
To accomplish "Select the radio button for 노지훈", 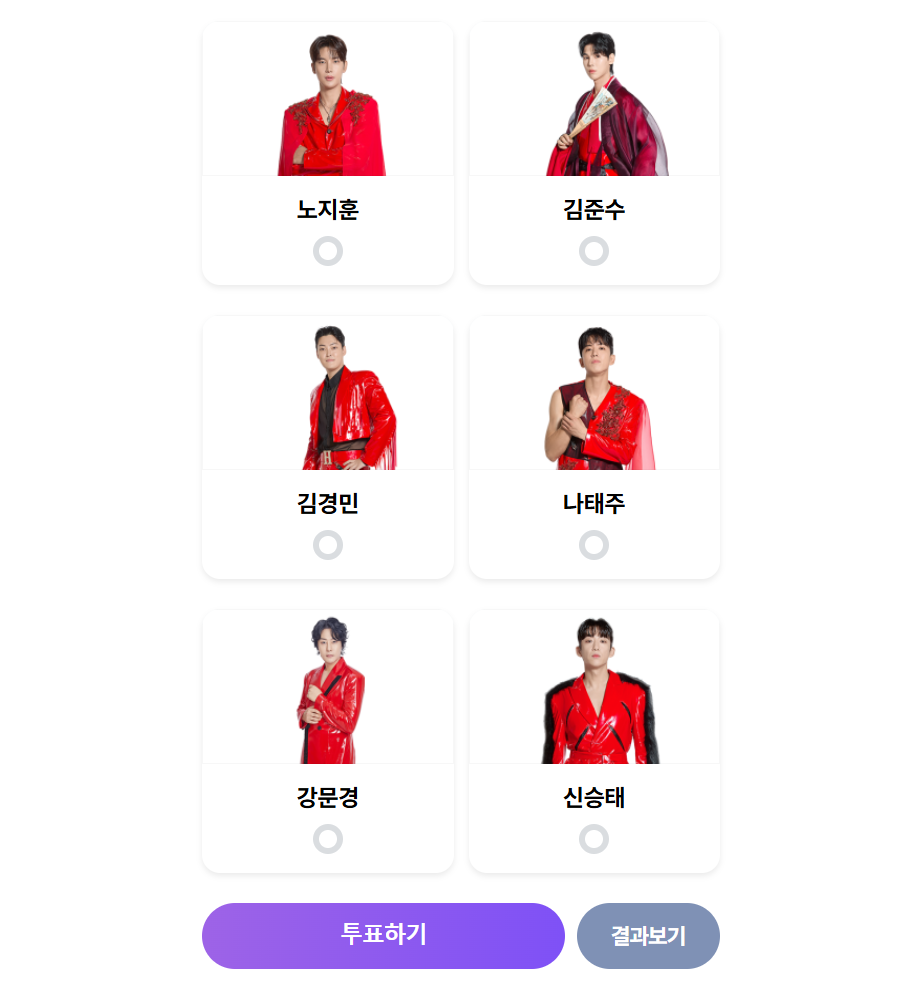I will (328, 252).
